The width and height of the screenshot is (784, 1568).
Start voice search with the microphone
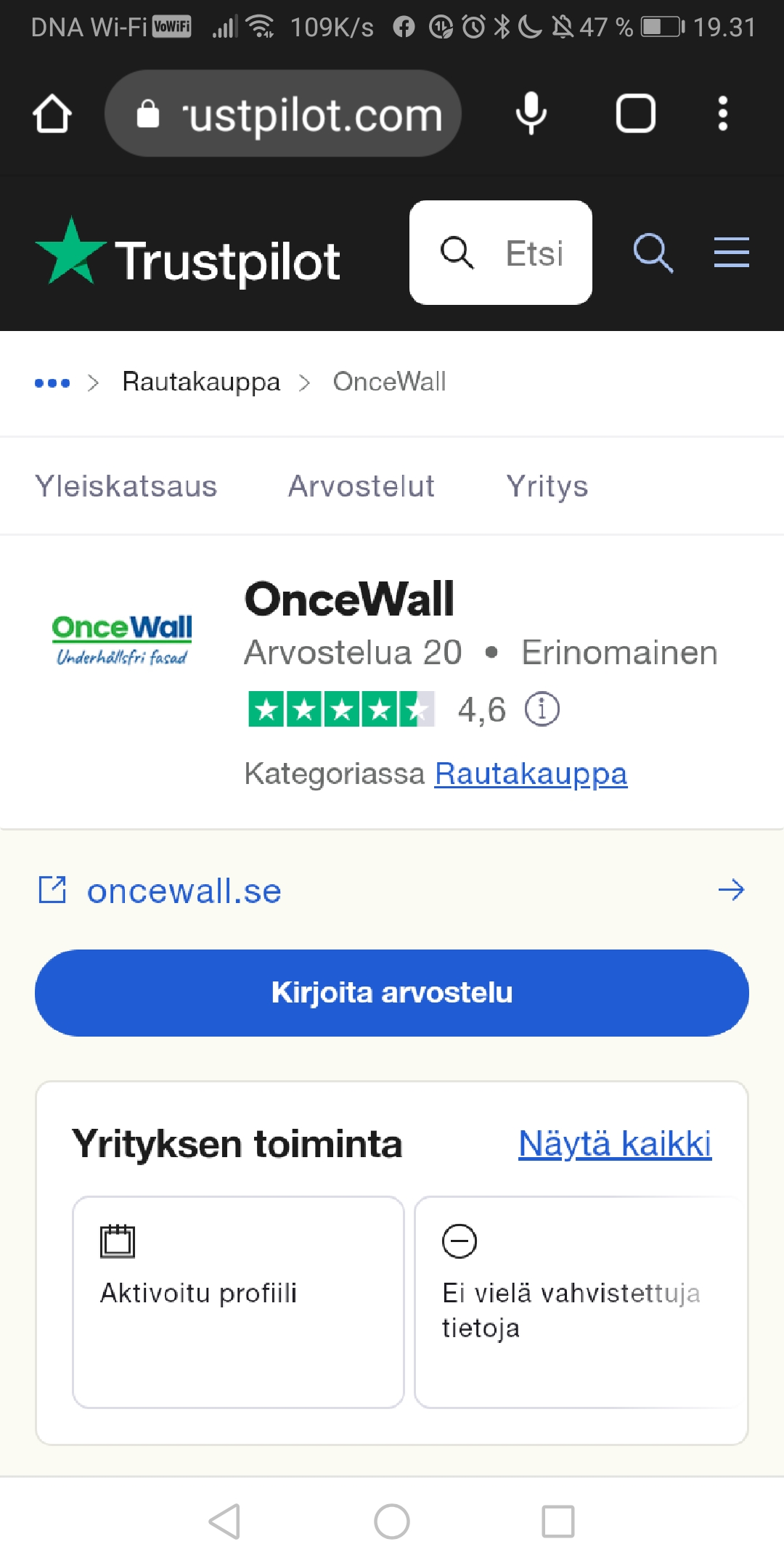point(531,114)
